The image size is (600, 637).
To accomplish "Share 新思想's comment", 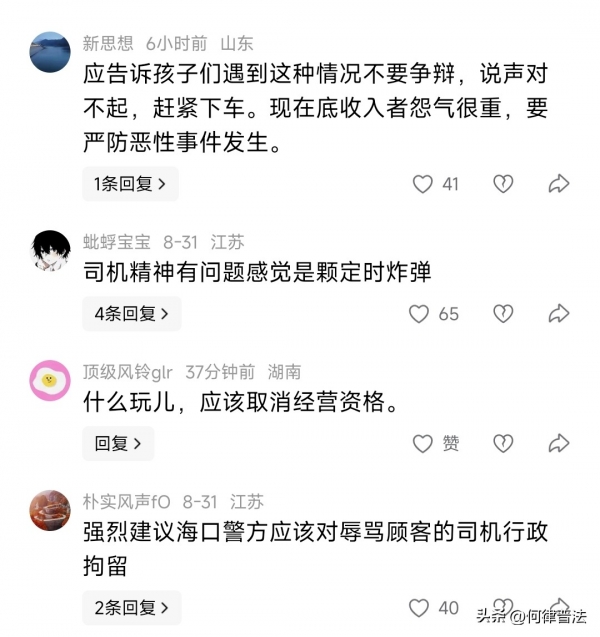I will click(558, 184).
